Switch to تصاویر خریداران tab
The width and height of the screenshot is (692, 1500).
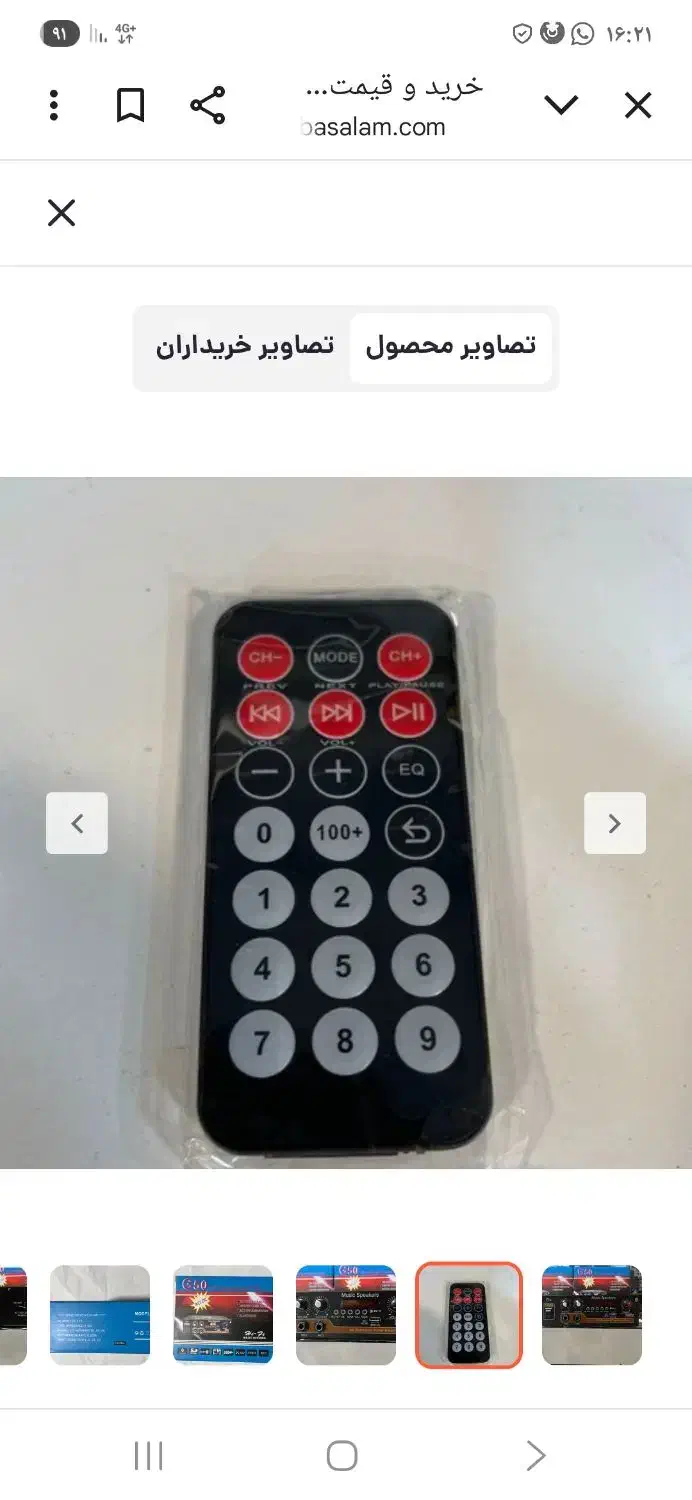click(x=244, y=347)
